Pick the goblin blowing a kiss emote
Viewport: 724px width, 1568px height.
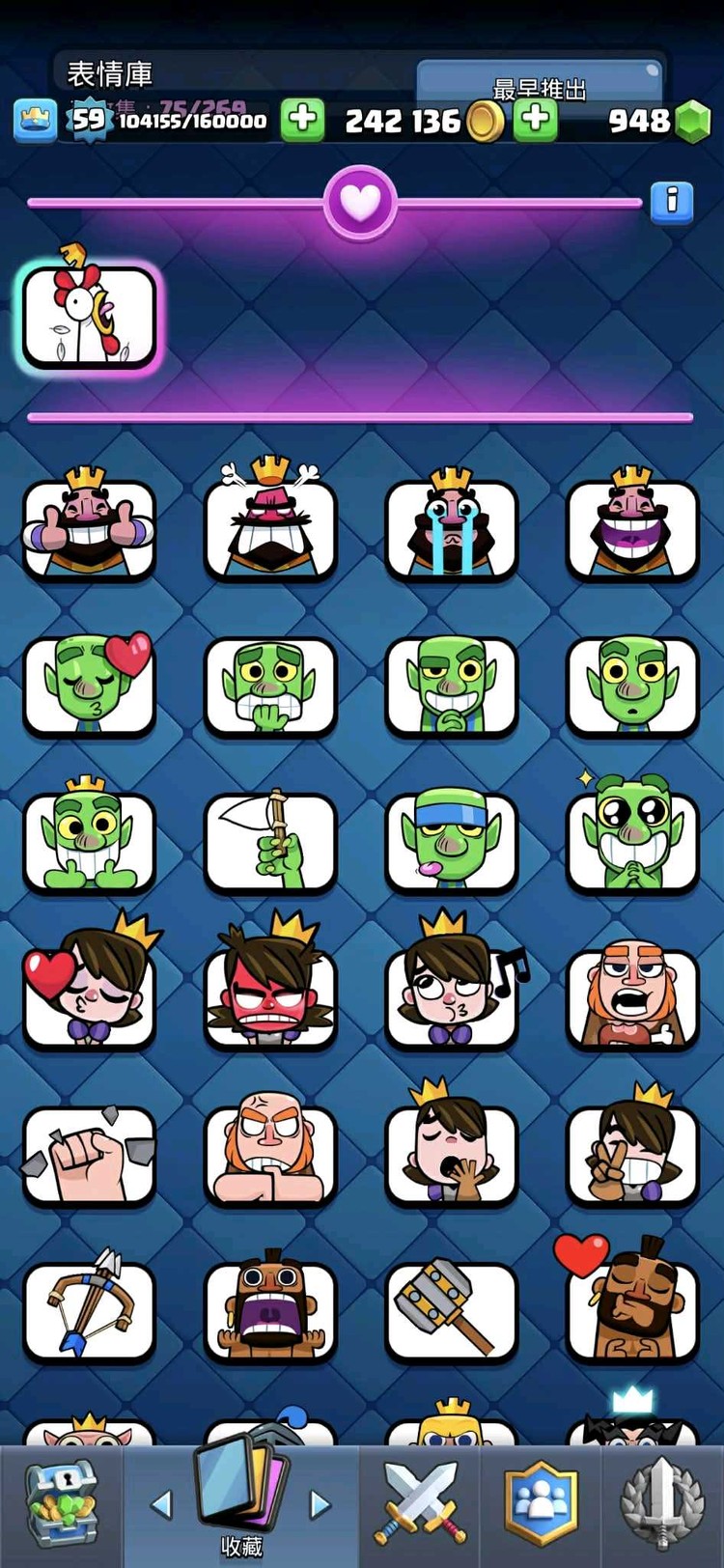[x=89, y=684]
